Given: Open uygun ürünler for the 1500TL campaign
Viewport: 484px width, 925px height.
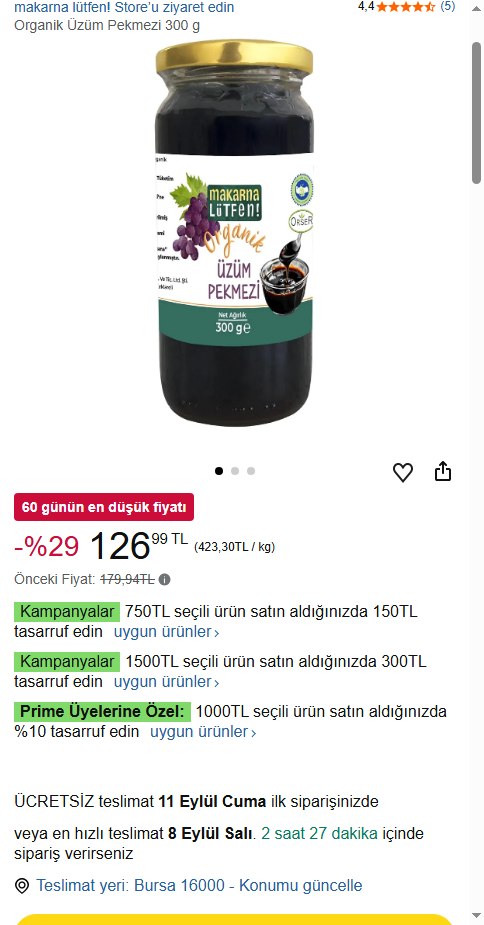Looking at the screenshot, I should (166, 682).
